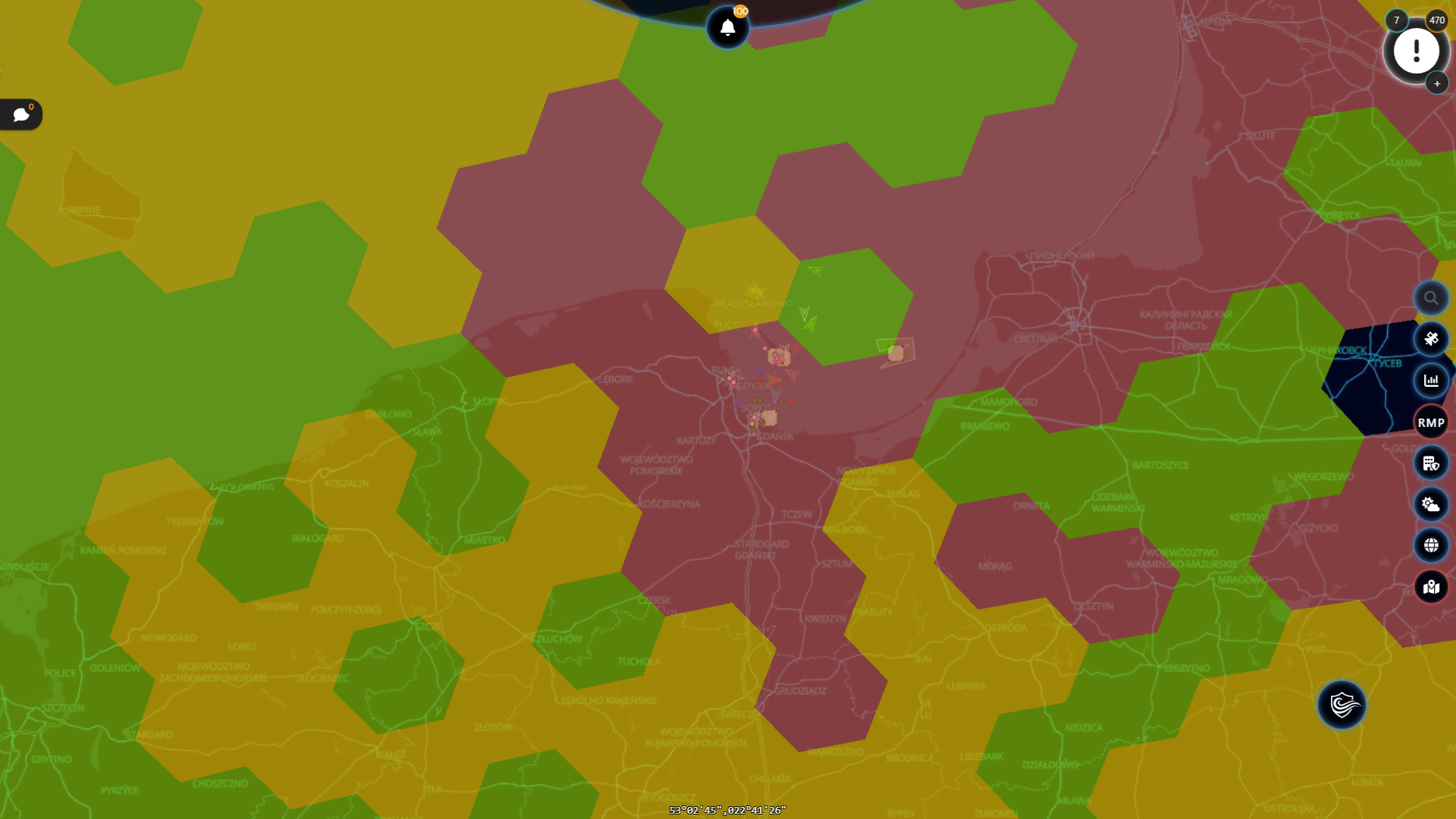Tap the RMP button

coord(1431,422)
